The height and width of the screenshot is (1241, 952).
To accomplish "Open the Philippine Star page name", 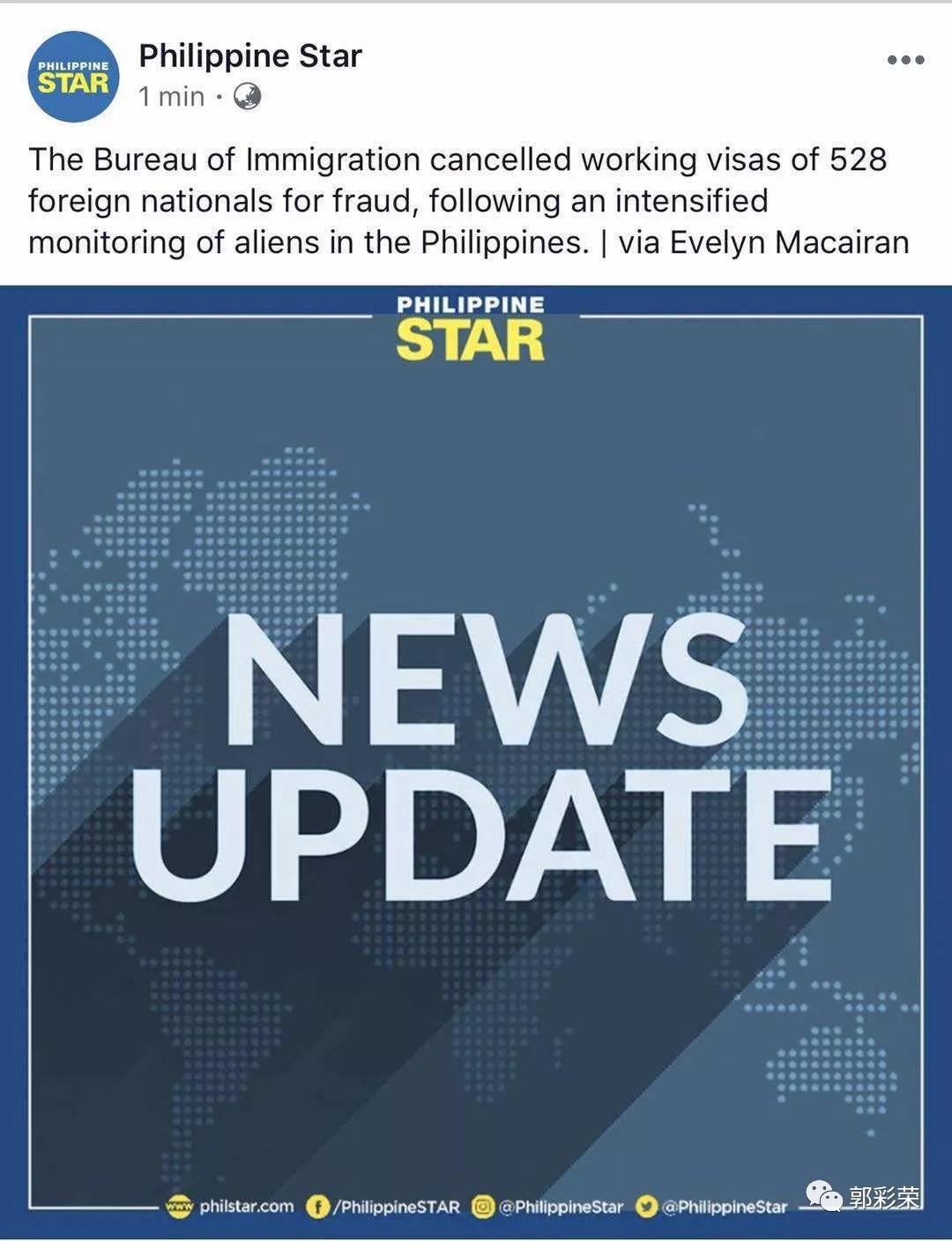I will tap(250, 56).
